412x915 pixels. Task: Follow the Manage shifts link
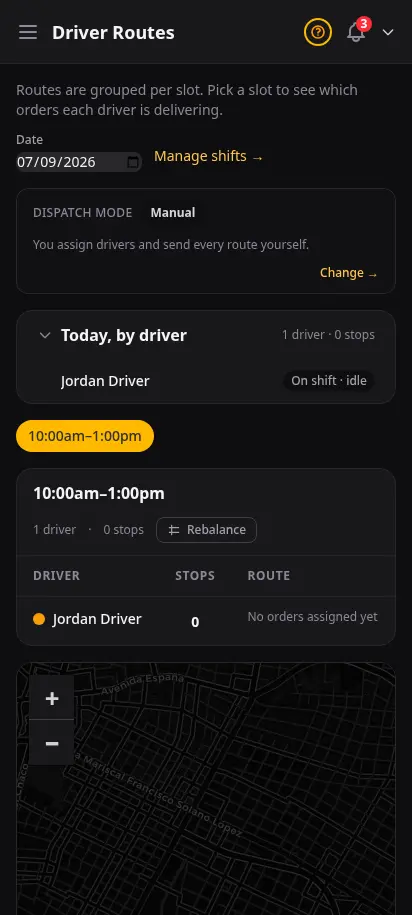click(208, 156)
